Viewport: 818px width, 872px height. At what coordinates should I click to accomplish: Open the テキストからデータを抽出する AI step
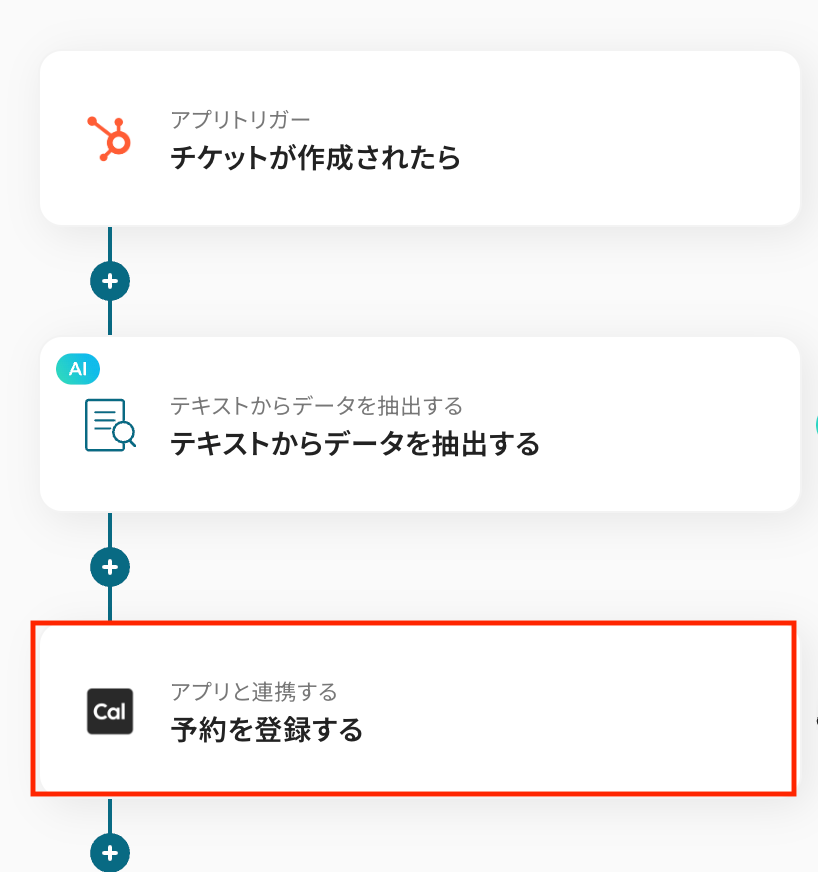pyautogui.click(x=419, y=425)
